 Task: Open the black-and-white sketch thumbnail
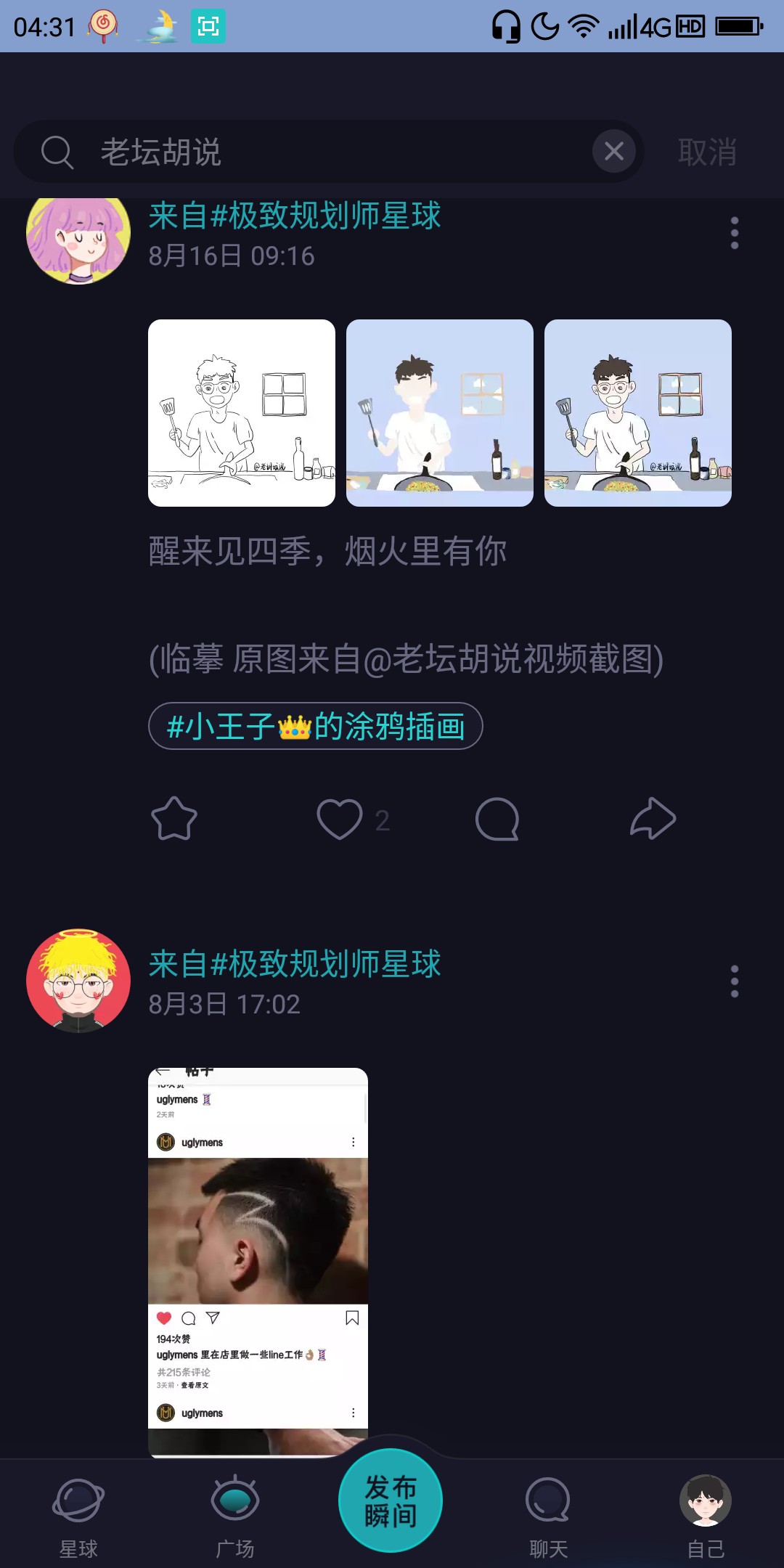[x=242, y=413]
